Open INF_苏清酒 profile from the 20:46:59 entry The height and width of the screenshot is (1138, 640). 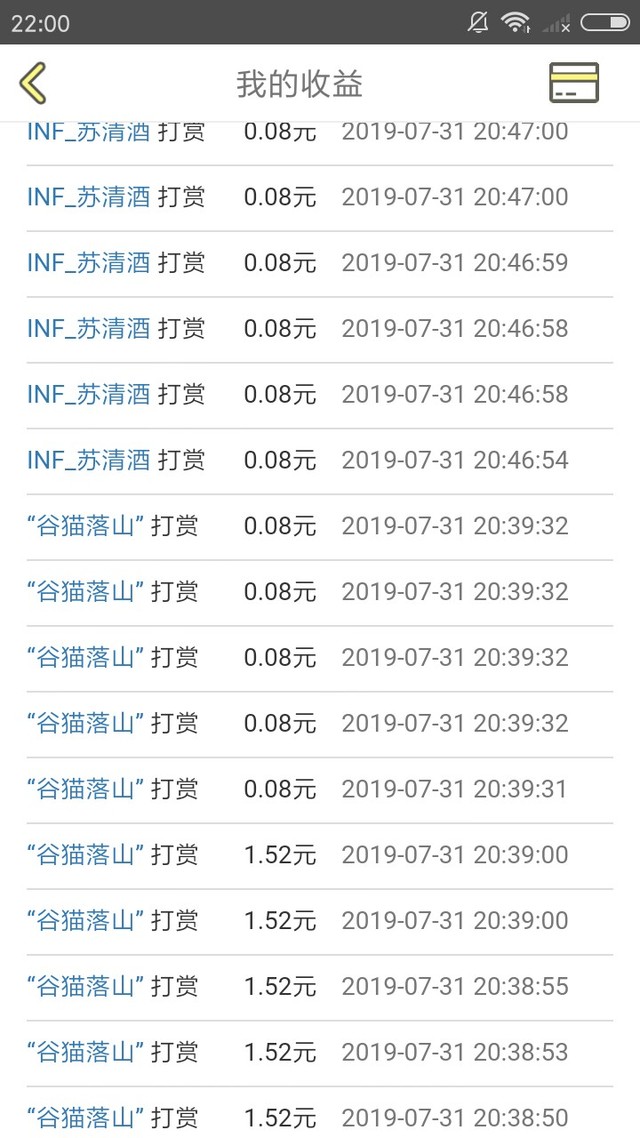[x=89, y=263]
